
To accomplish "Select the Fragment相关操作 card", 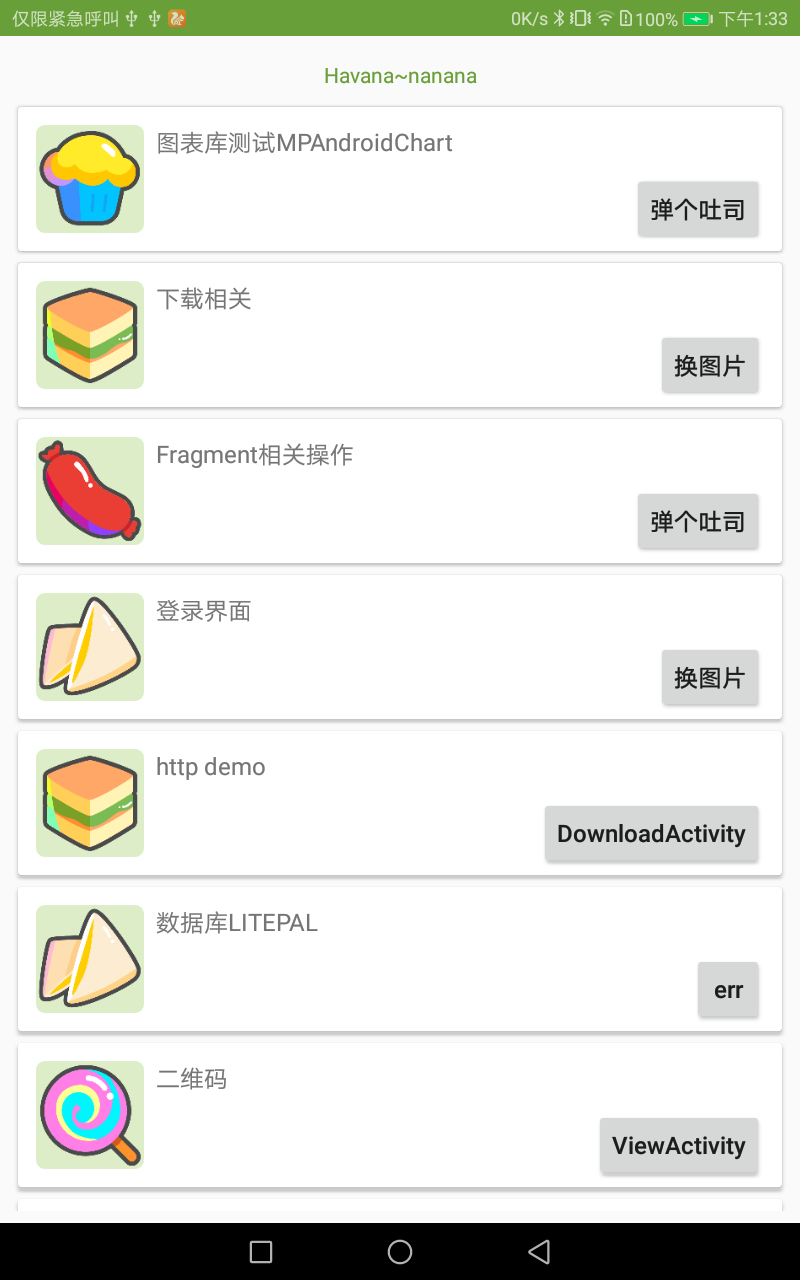I will click(x=254, y=455).
